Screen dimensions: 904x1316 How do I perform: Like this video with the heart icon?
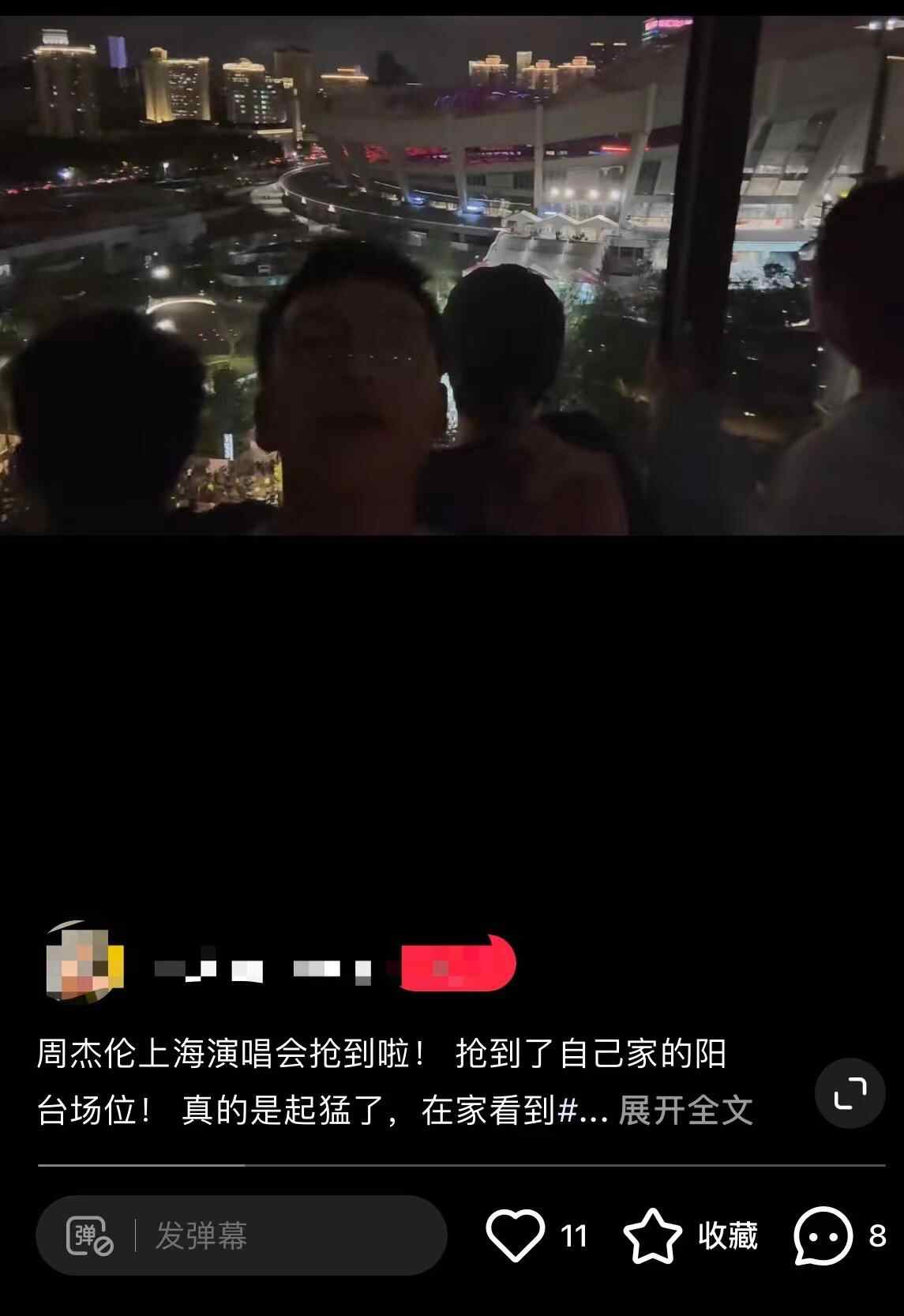pos(516,1235)
